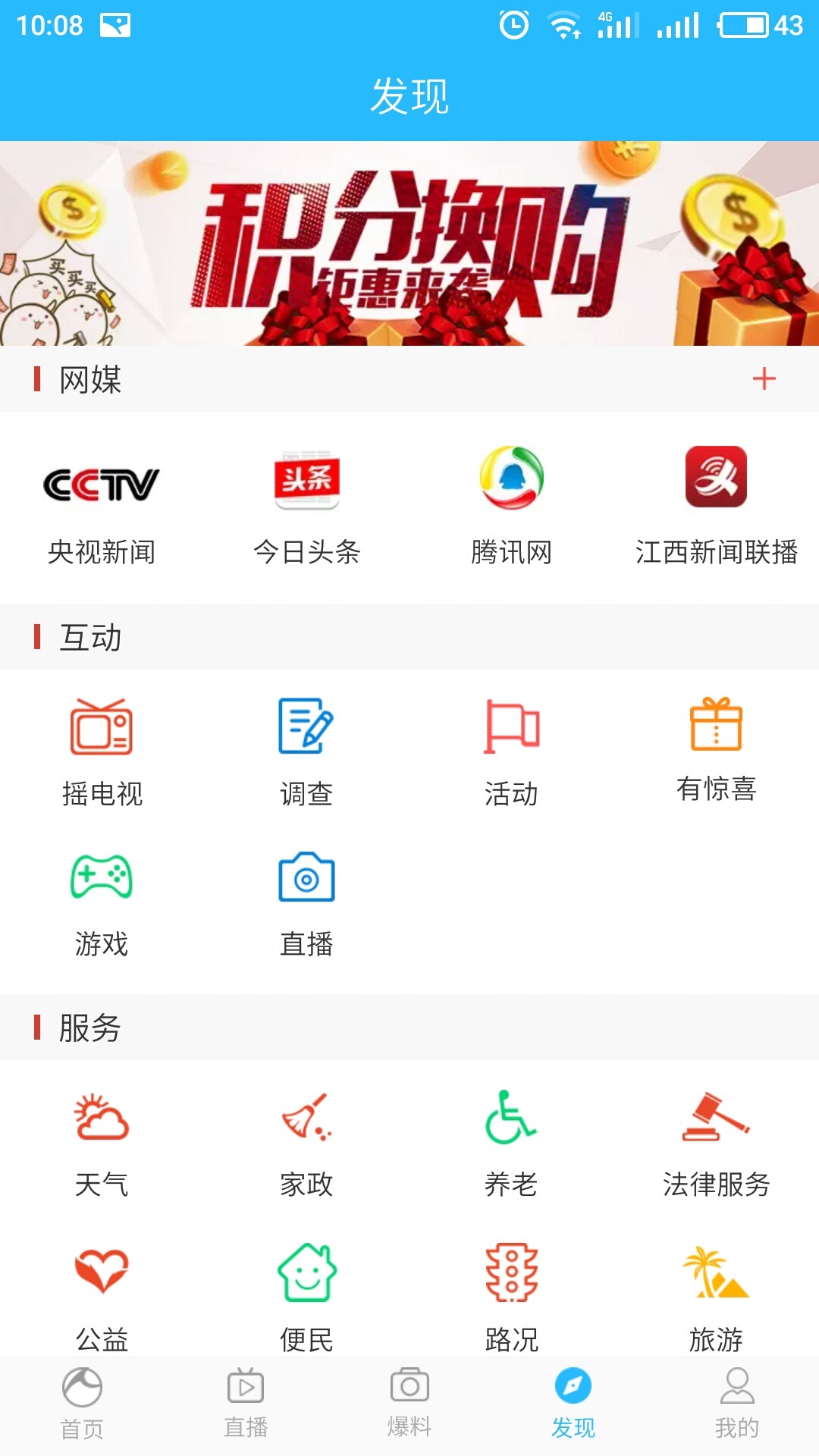Open 游戏 games
This screenshot has width=819, height=1456.
(102, 903)
